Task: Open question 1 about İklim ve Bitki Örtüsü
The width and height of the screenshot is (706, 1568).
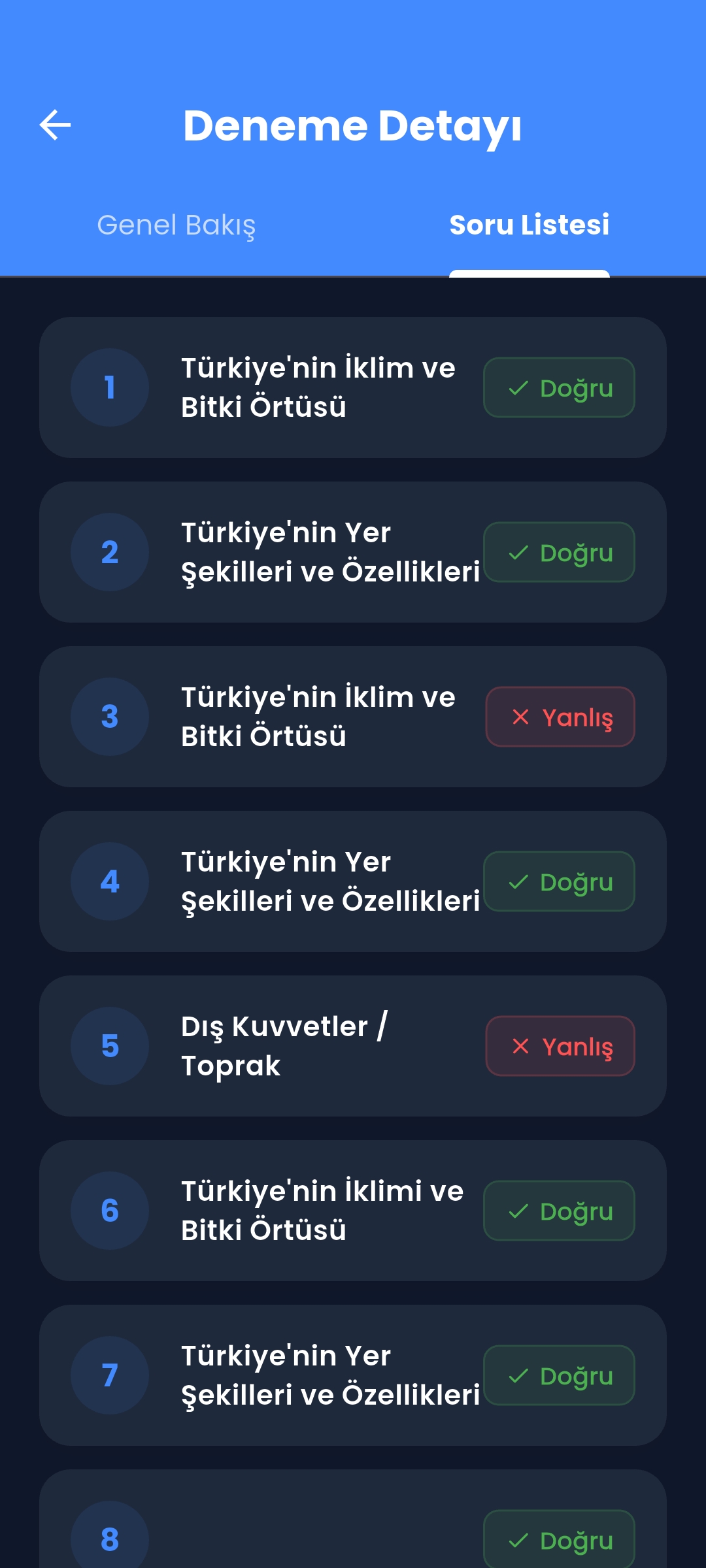Action: click(352, 387)
